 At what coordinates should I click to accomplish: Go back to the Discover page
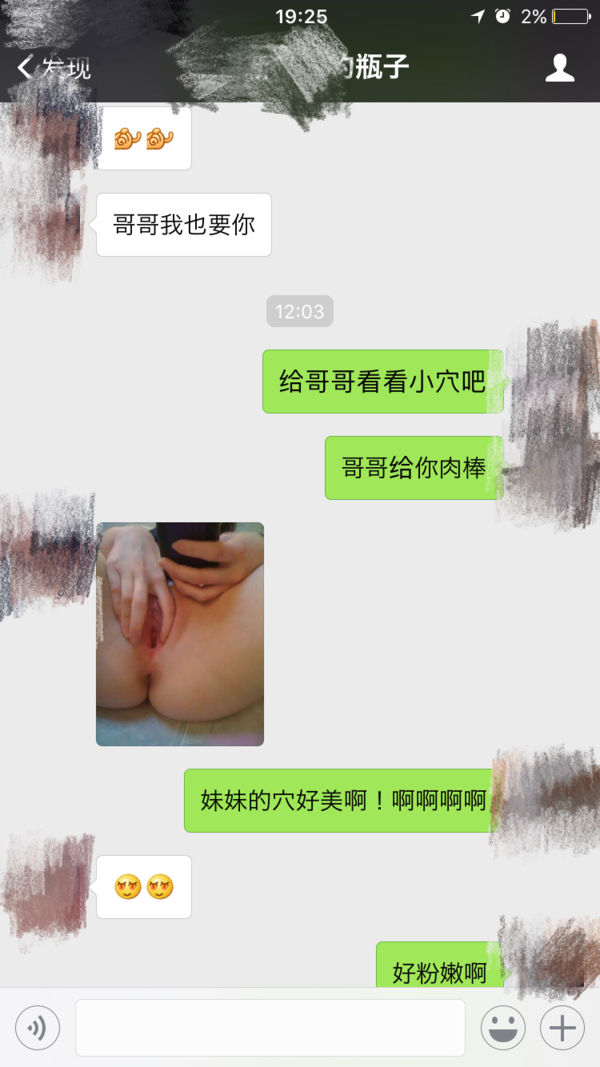click(52, 68)
